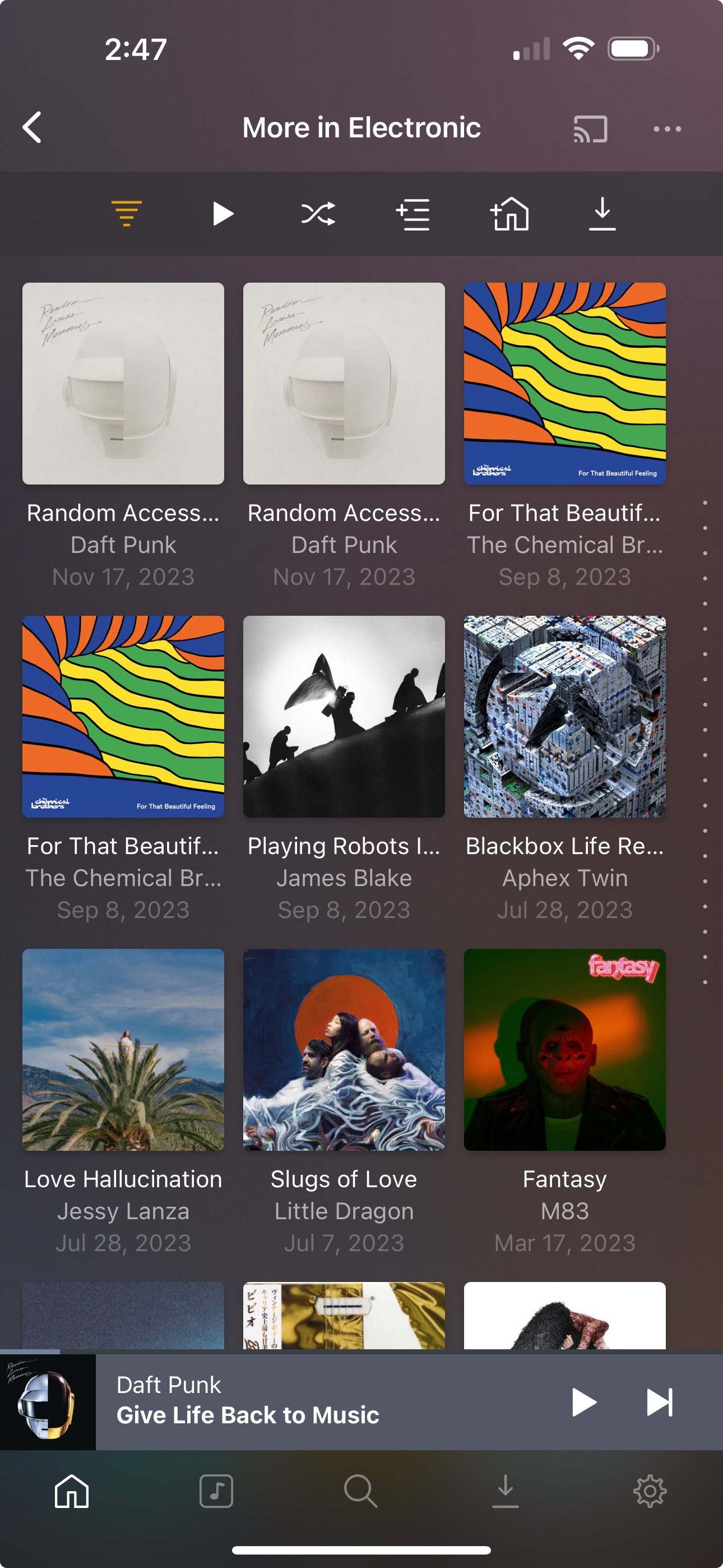Switch to the search tab
The height and width of the screenshot is (1568, 723).
[x=361, y=1491]
